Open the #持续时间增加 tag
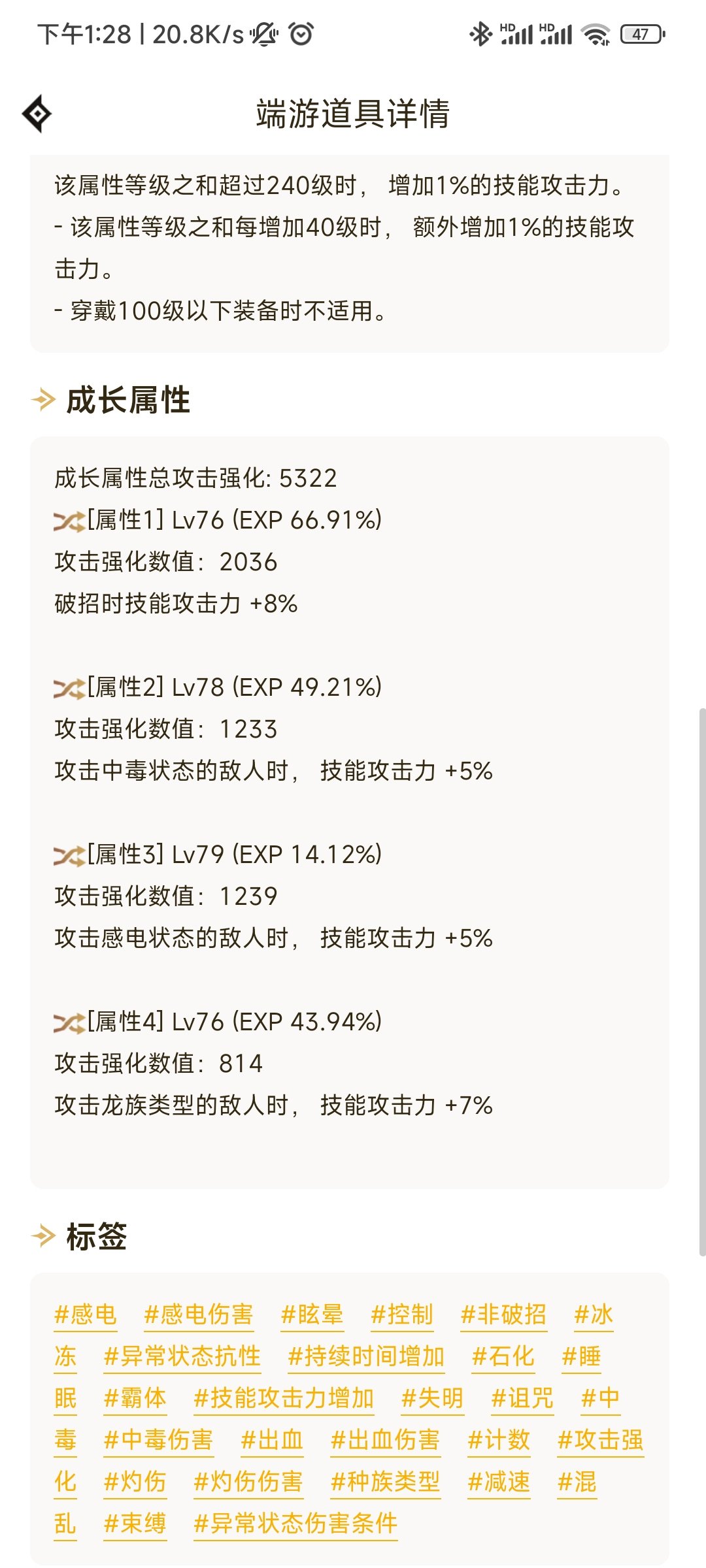Screen dimensions: 706x1568 click(366, 1356)
